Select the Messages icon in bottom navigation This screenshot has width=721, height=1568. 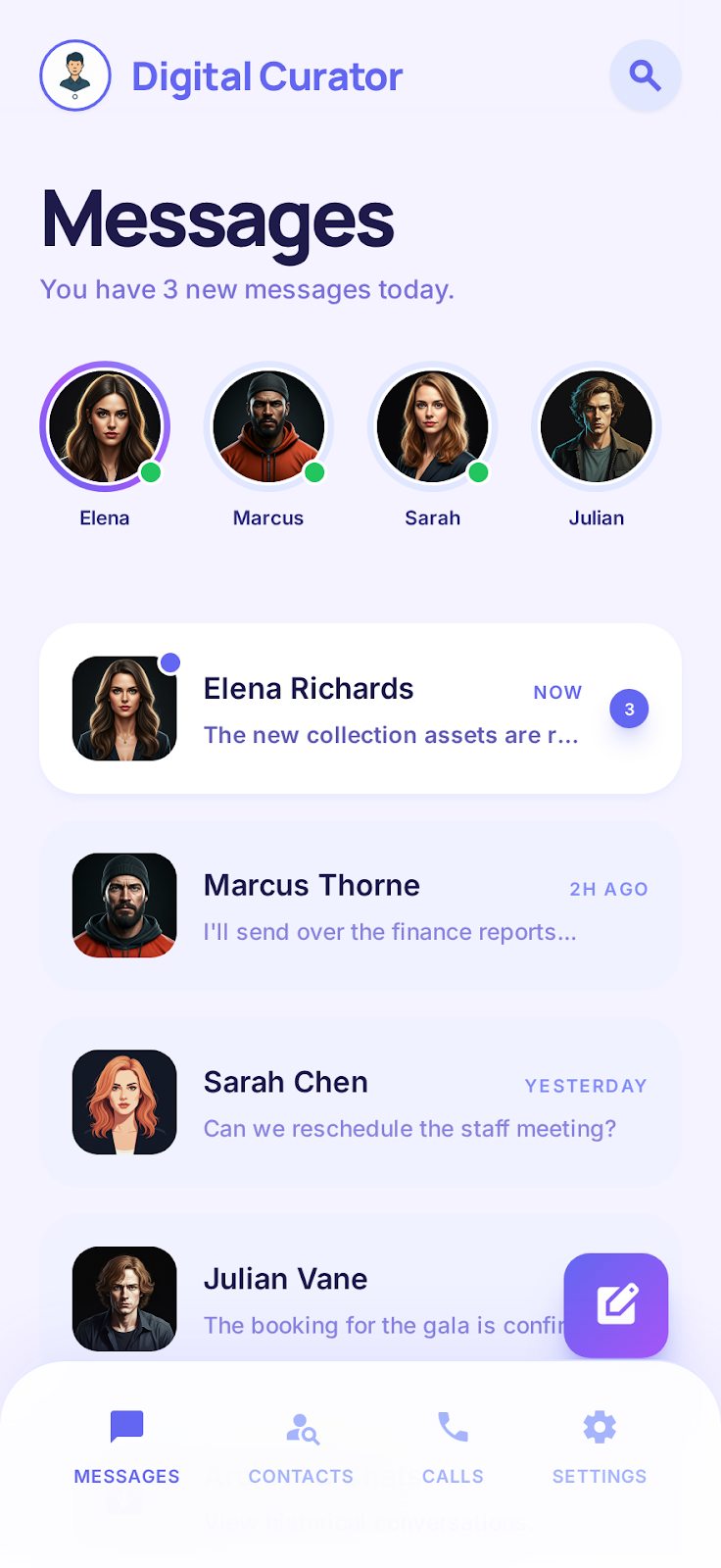tap(125, 1427)
